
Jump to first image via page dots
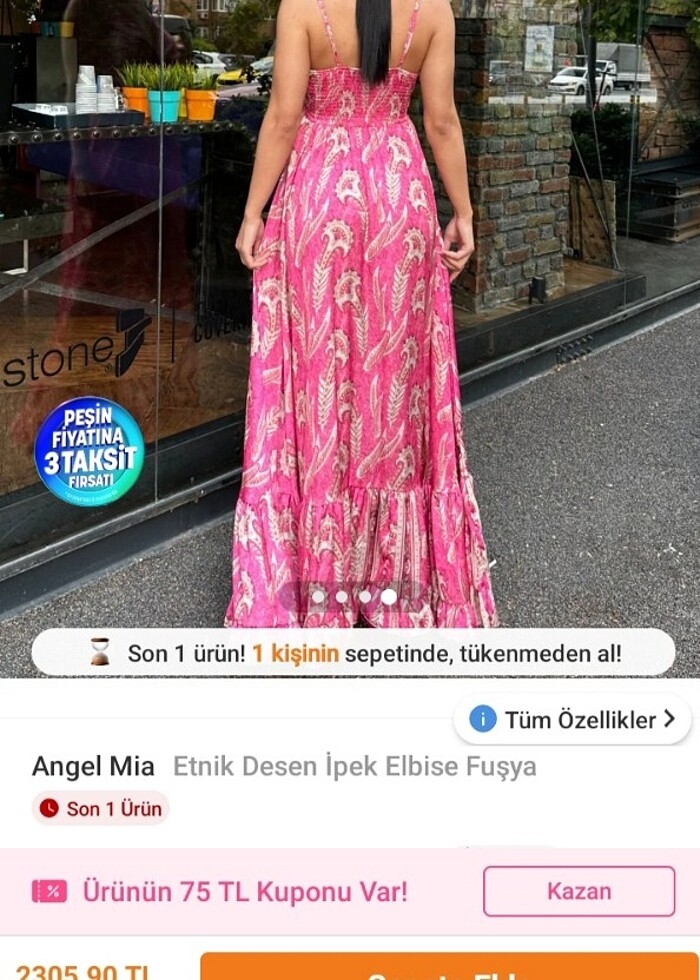[x=318, y=597]
